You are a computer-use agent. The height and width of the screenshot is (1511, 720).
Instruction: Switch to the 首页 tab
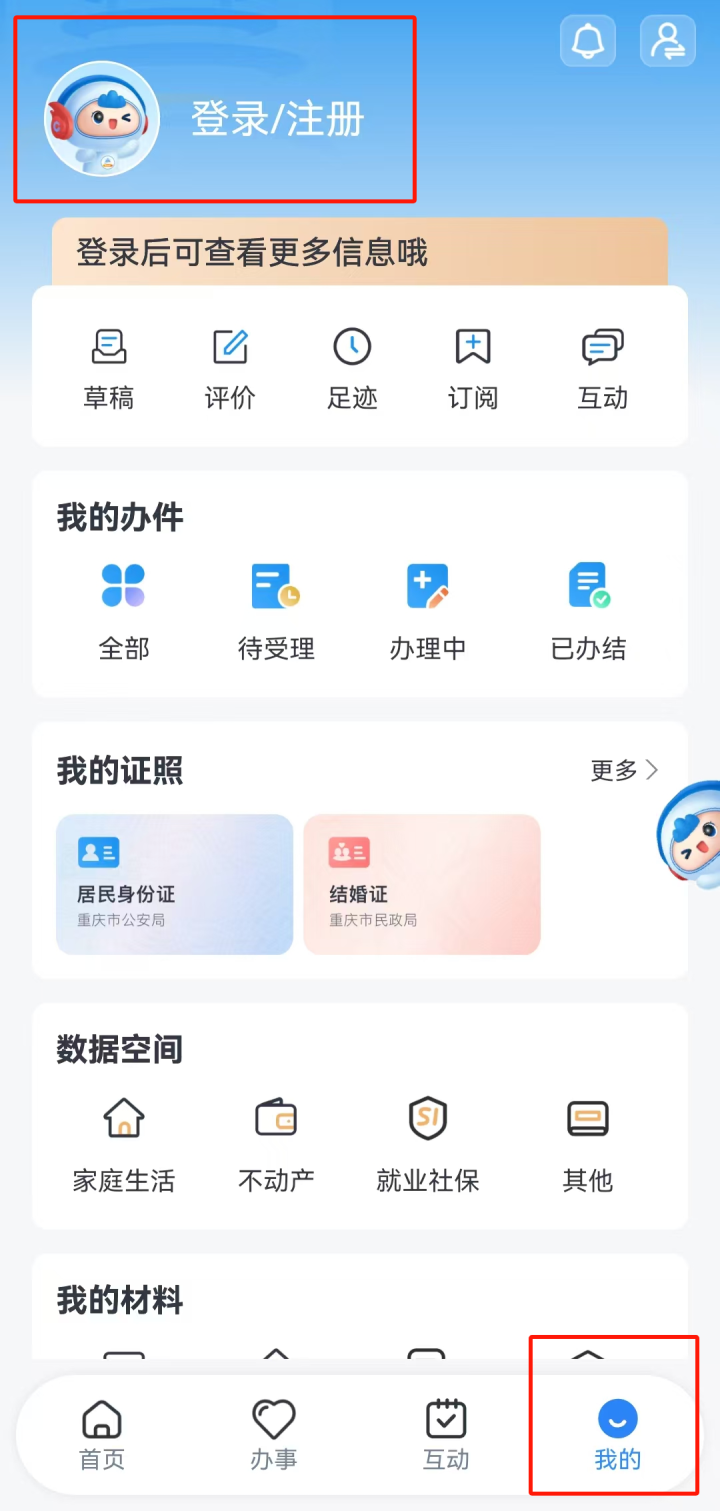pyautogui.click(x=102, y=1435)
